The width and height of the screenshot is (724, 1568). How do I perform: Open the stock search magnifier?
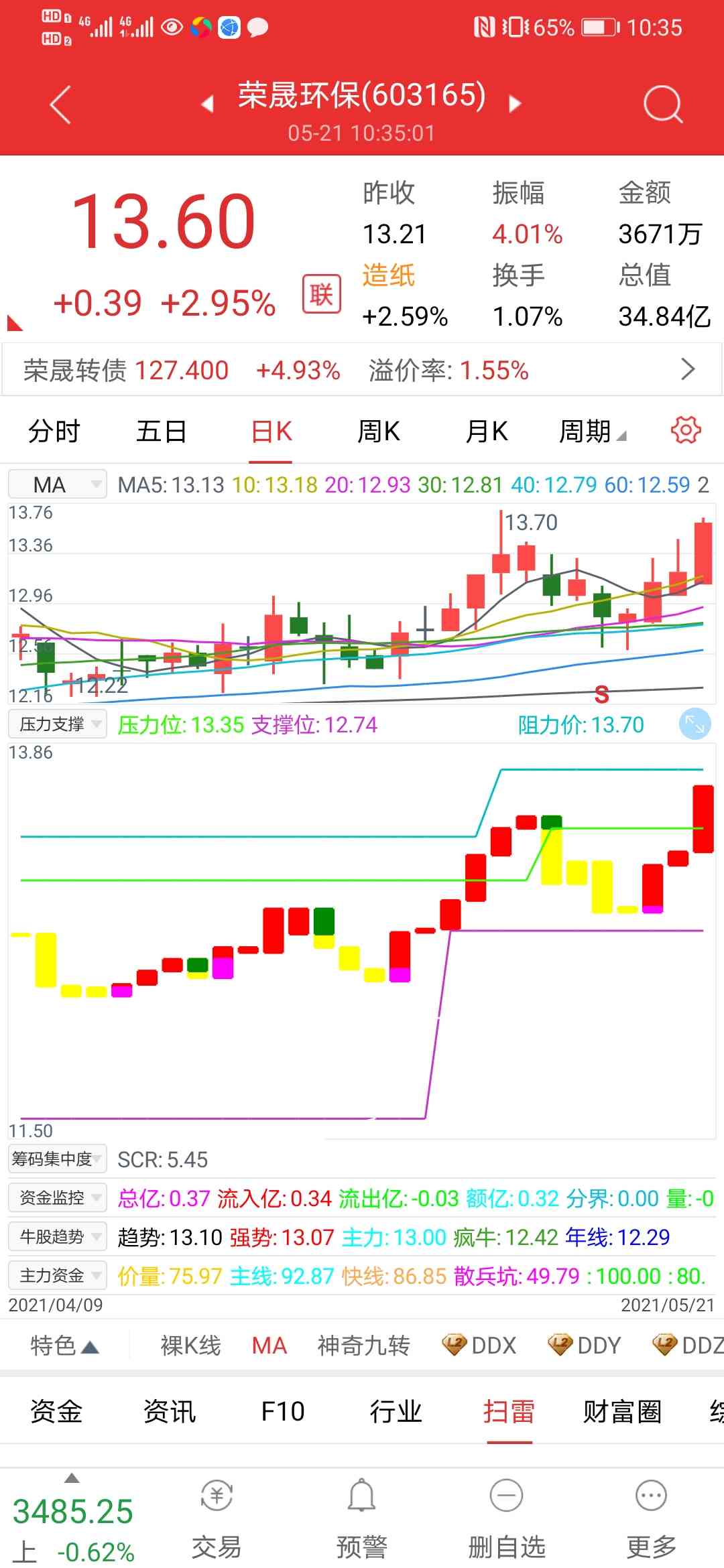click(x=662, y=105)
